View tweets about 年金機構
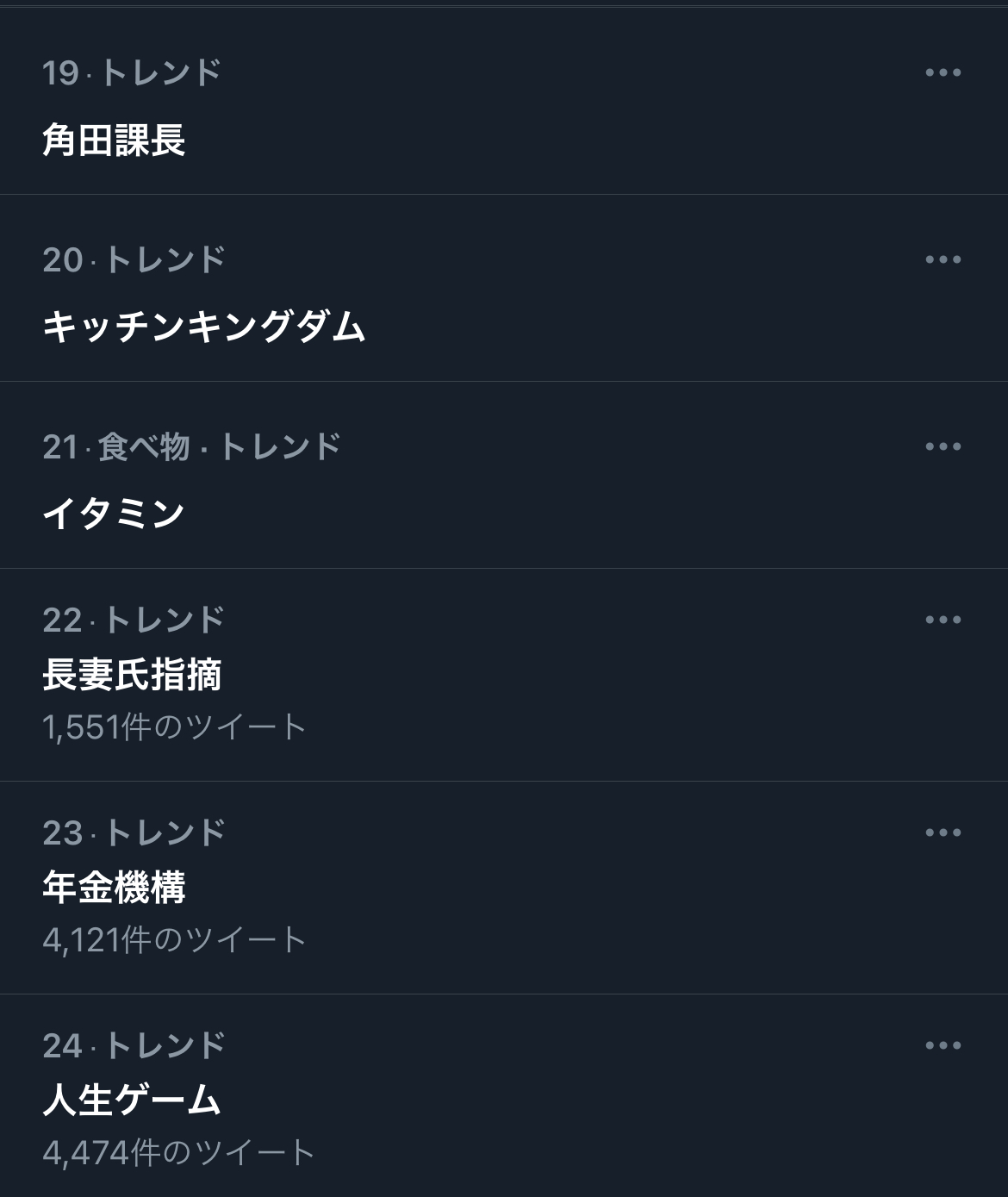 115,888
